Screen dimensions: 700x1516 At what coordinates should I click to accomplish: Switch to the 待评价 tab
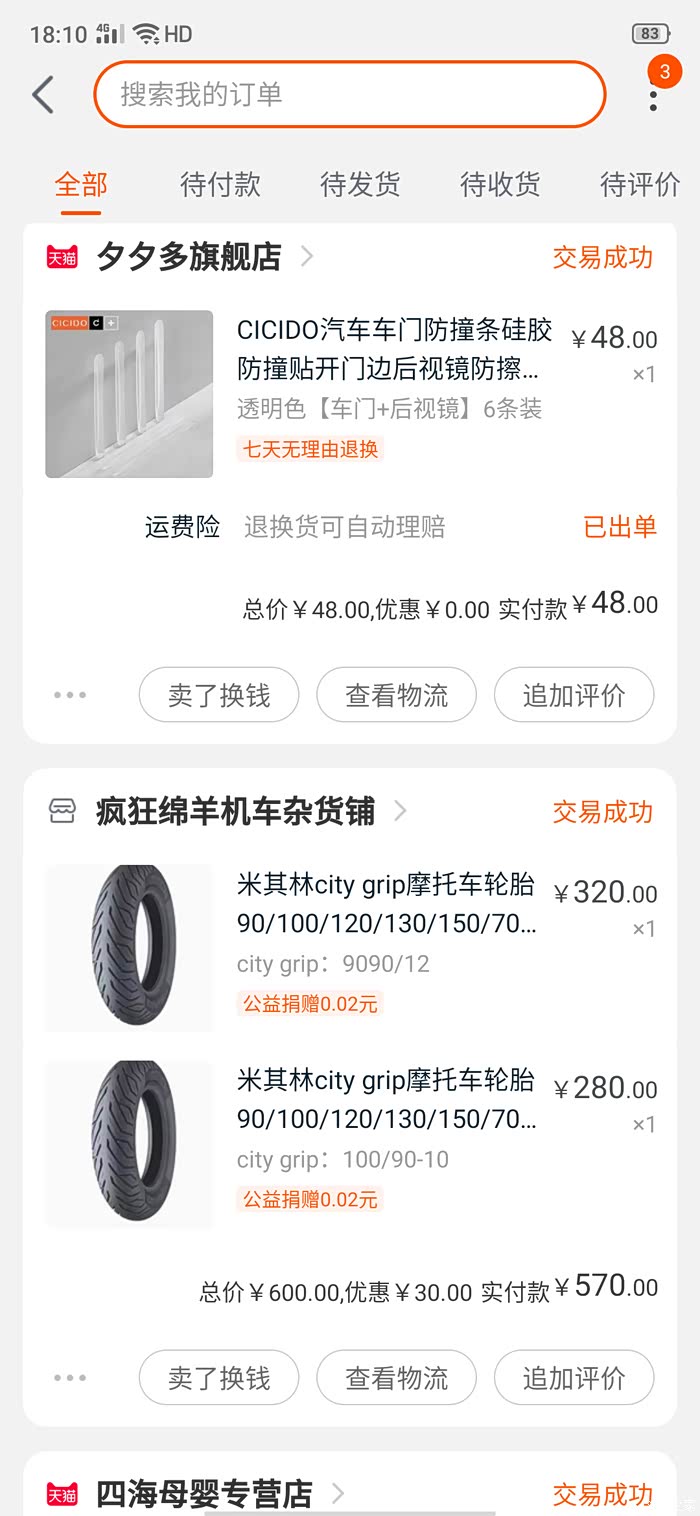[x=640, y=184]
